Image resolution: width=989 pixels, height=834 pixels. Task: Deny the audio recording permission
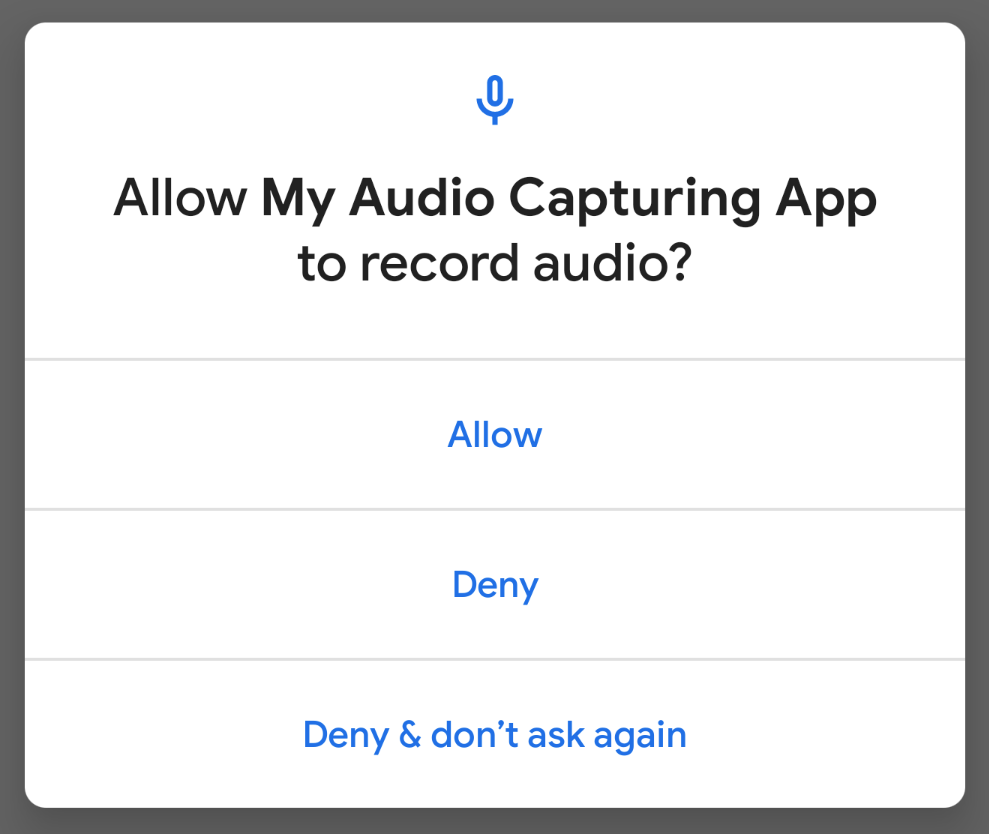[x=494, y=585]
